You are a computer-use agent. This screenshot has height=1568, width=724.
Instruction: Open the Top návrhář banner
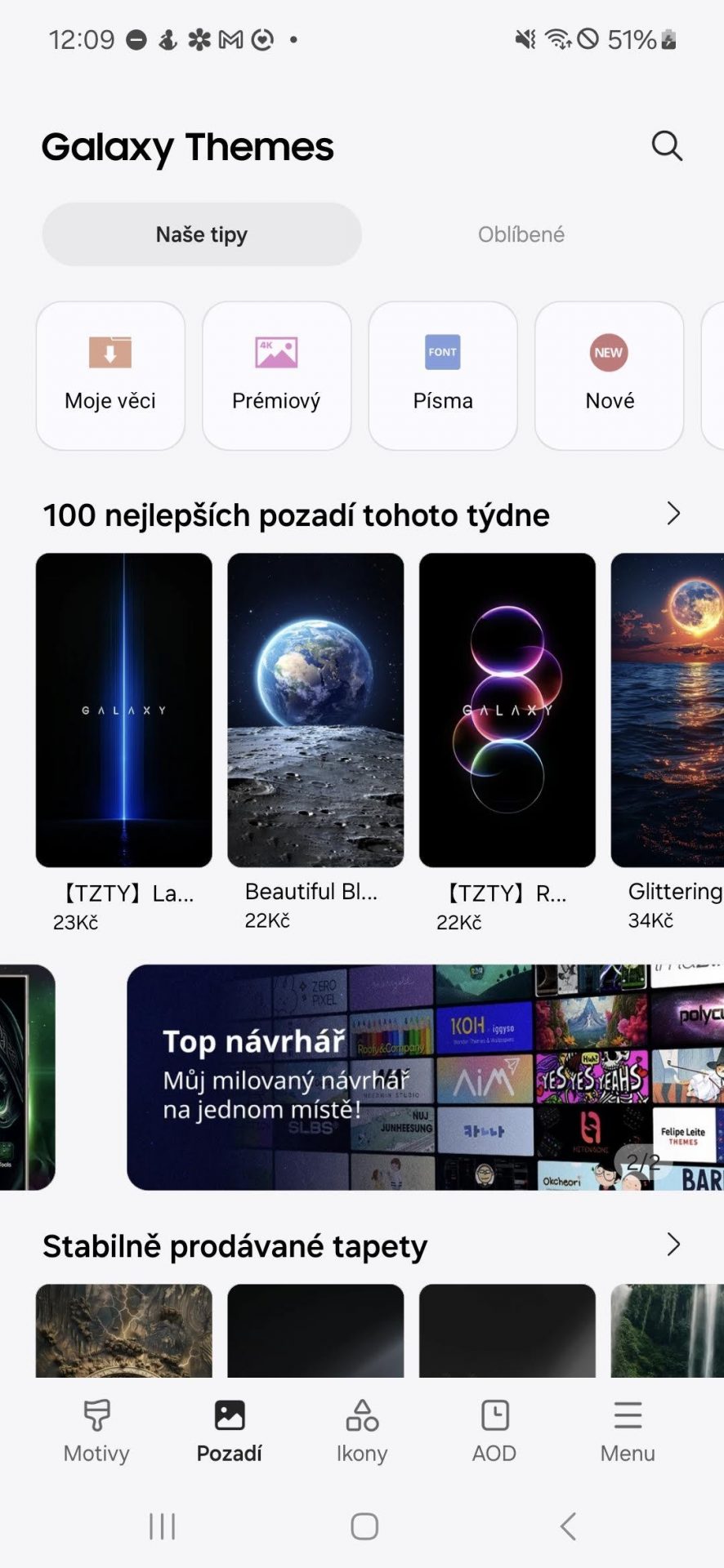pyautogui.click(x=425, y=1077)
